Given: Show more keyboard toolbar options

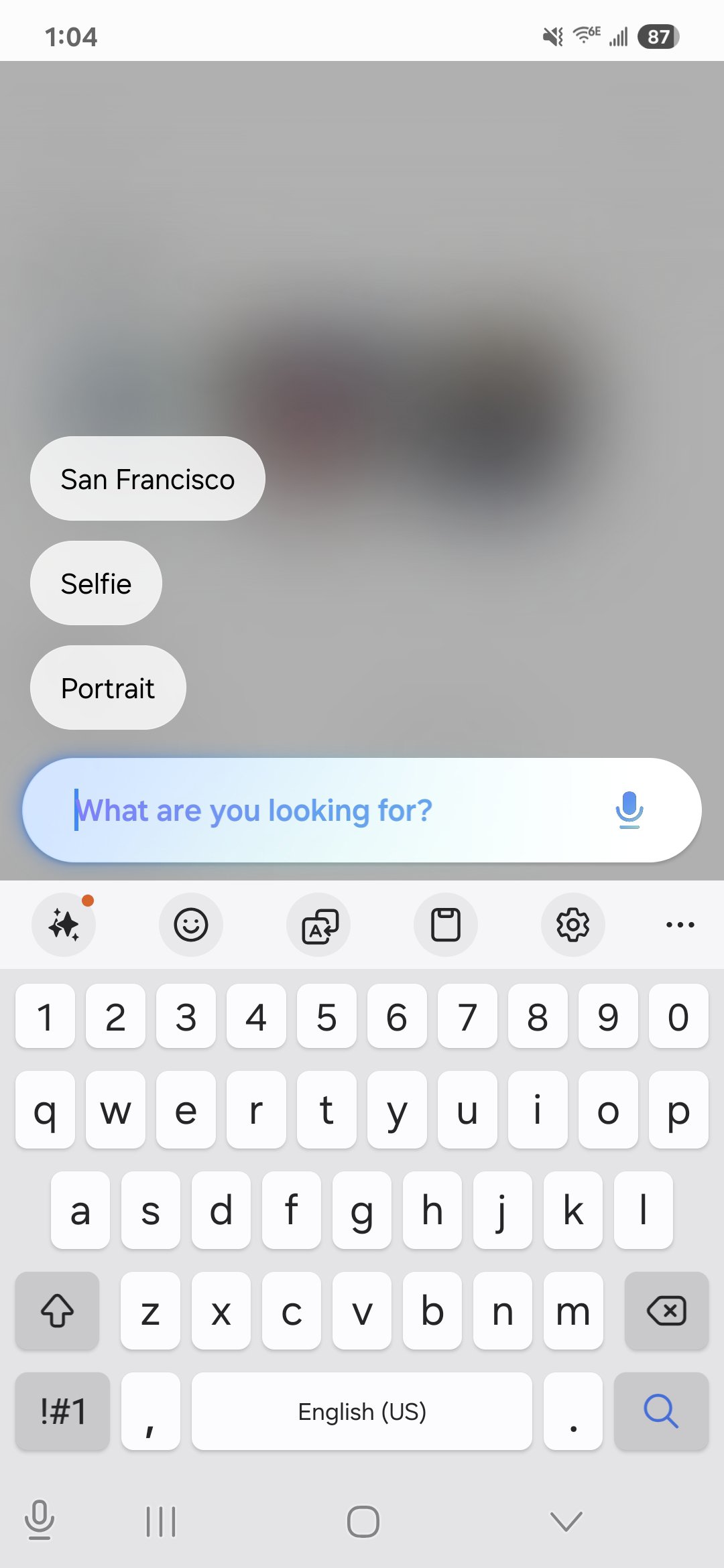Looking at the screenshot, I should click(680, 925).
